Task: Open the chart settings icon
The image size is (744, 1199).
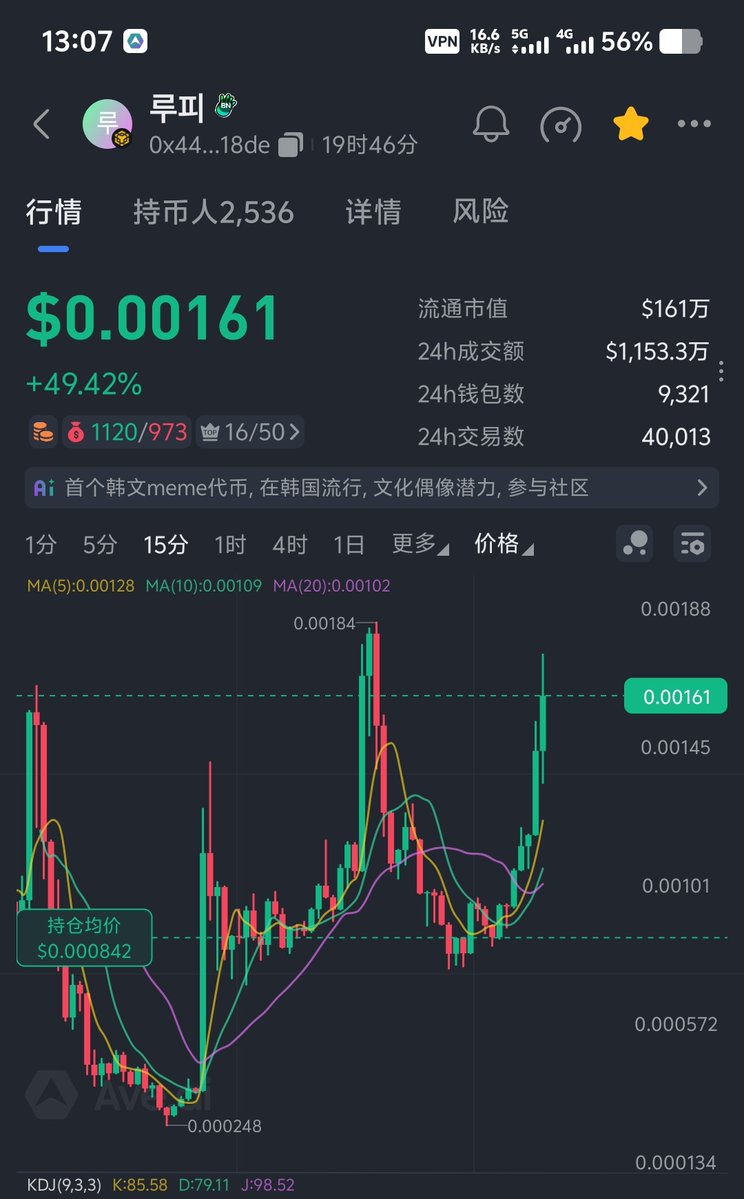Action: click(x=693, y=543)
